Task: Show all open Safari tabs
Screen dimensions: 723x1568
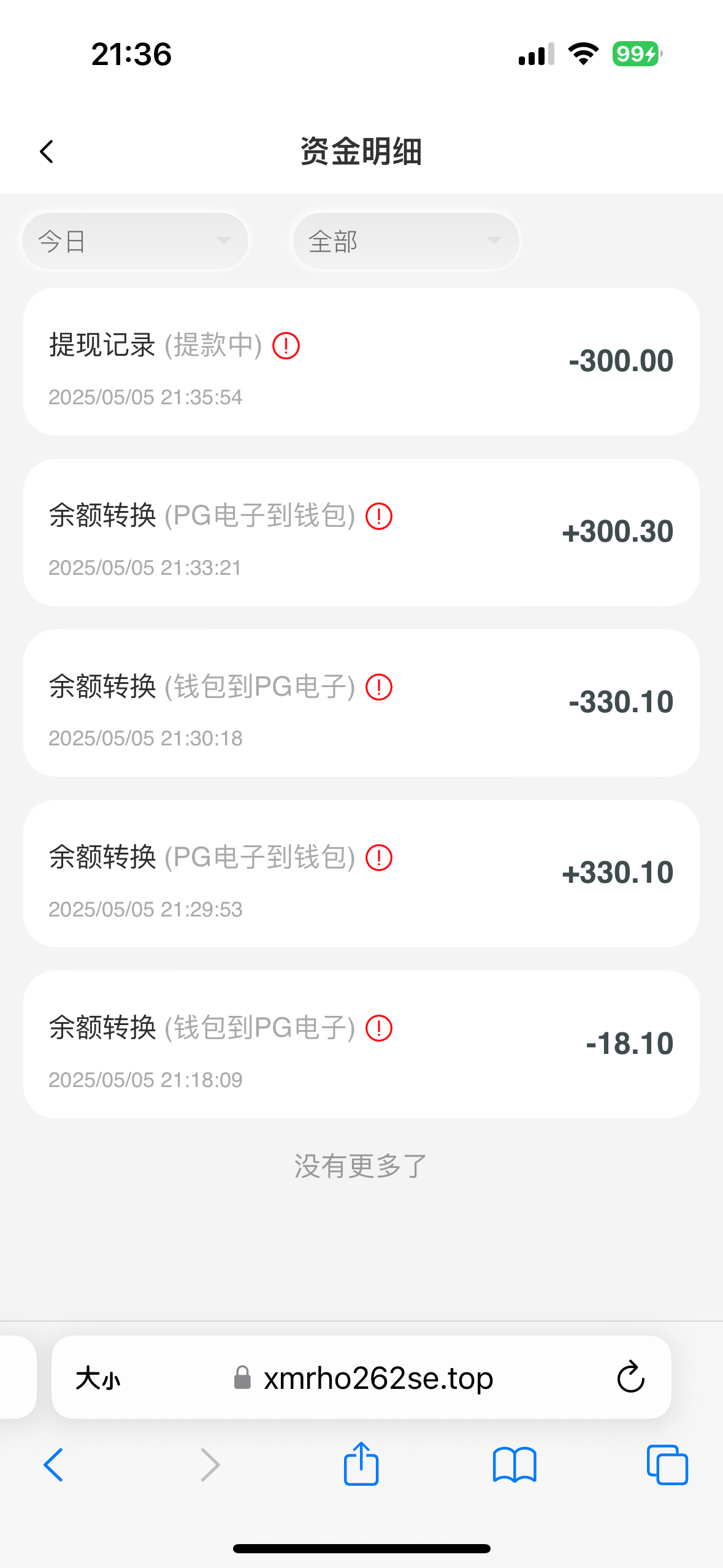Action: [667, 1465]
